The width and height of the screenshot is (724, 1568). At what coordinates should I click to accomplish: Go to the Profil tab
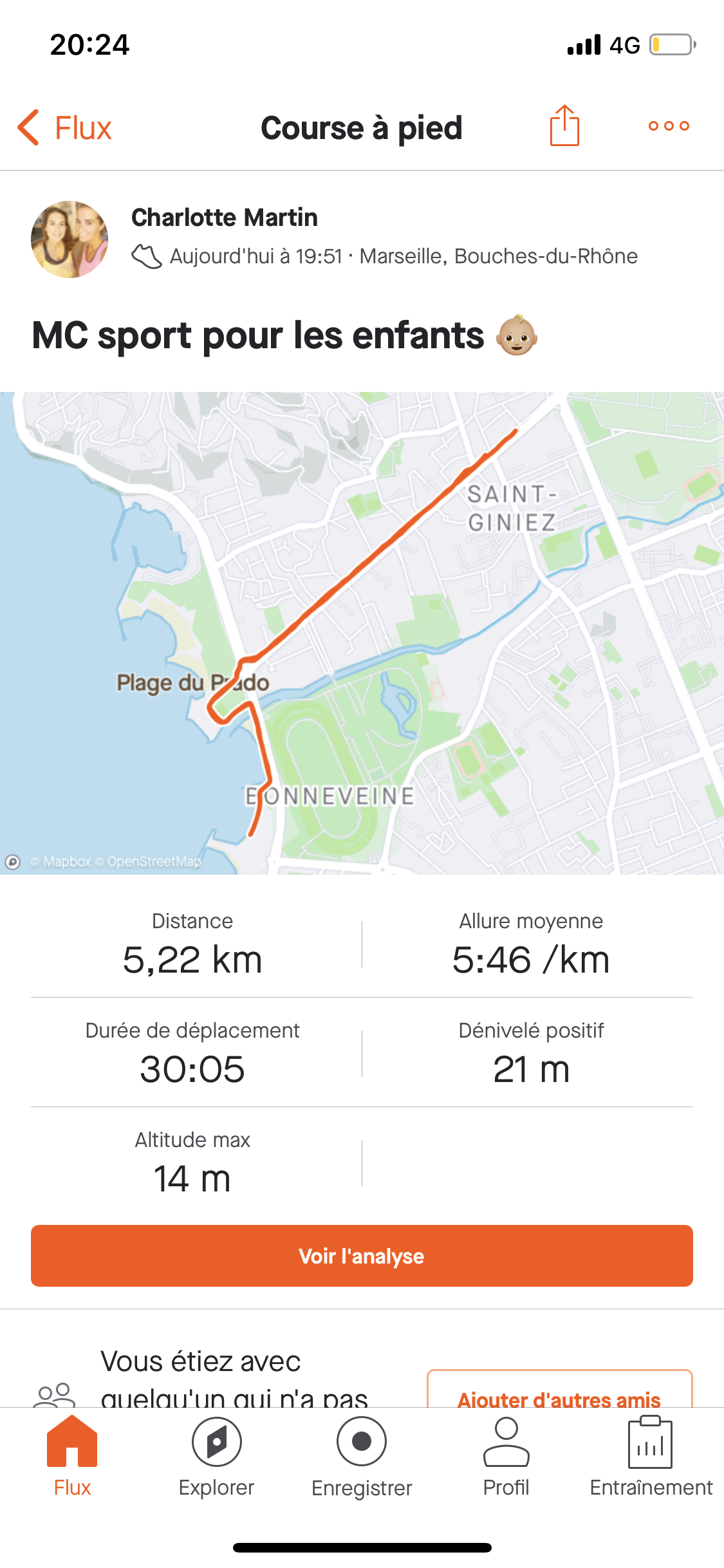506,1458
